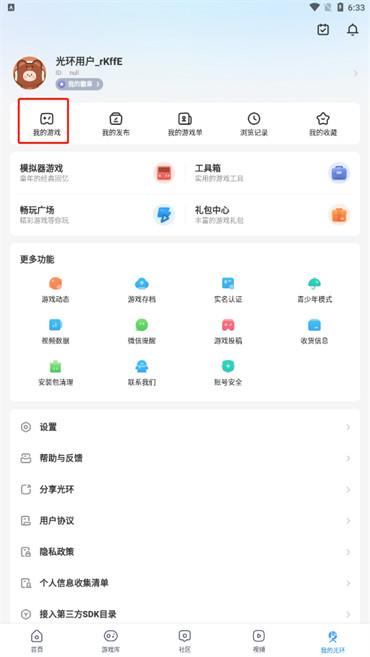Open 我的游戏 shortcut
This screenshot has width=370, height=657.
47,124
